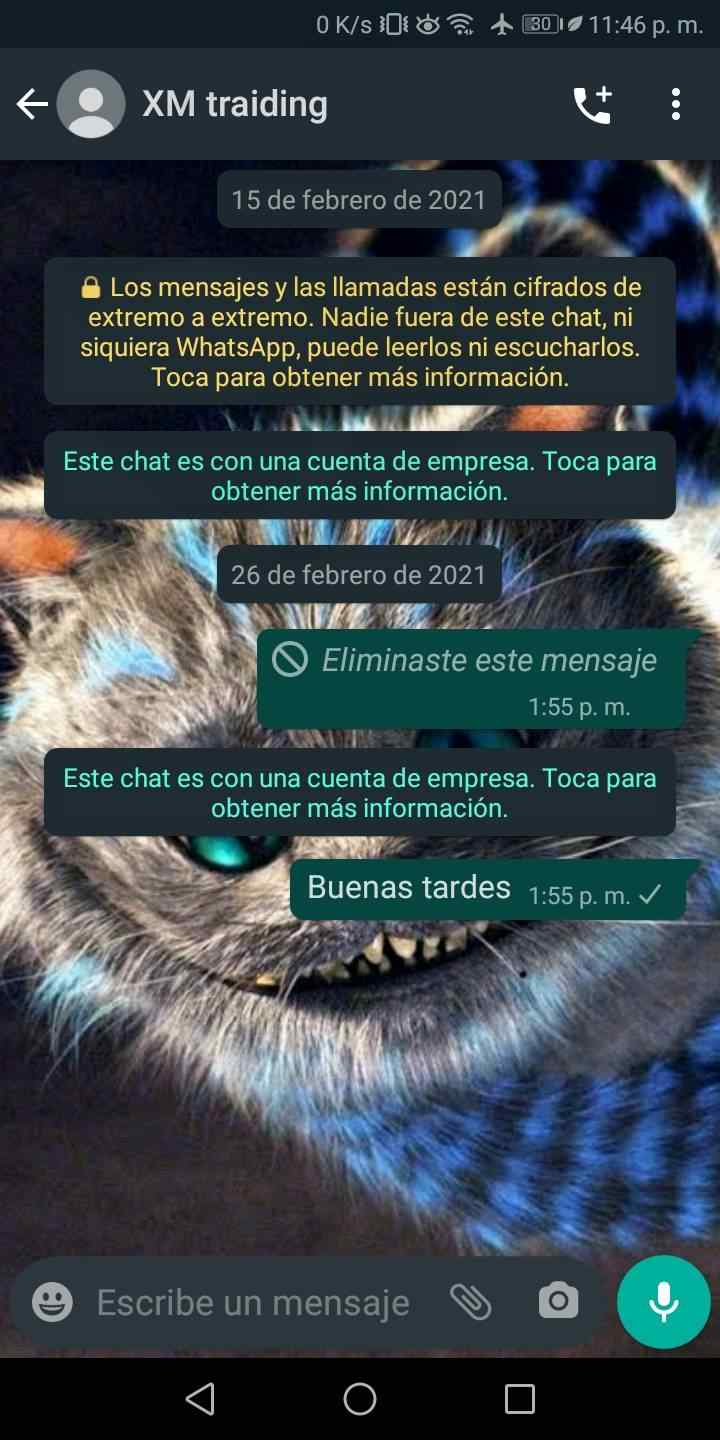Tap the green microphone button
This screenshot has height=1440, width=720.
click(x=663, y=1302)
